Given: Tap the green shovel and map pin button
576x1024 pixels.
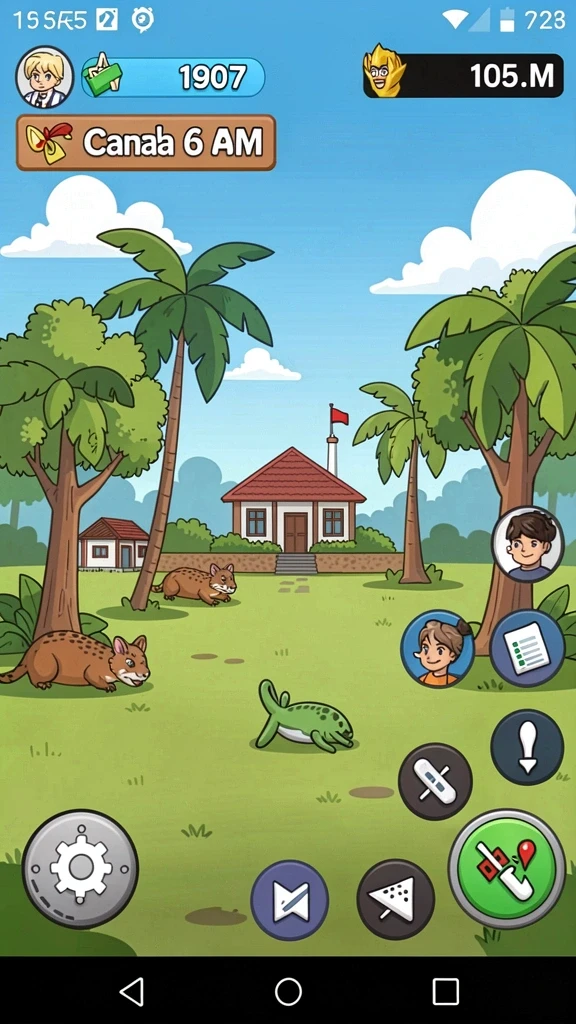Looking at the screenshot, I should point(507,869).
